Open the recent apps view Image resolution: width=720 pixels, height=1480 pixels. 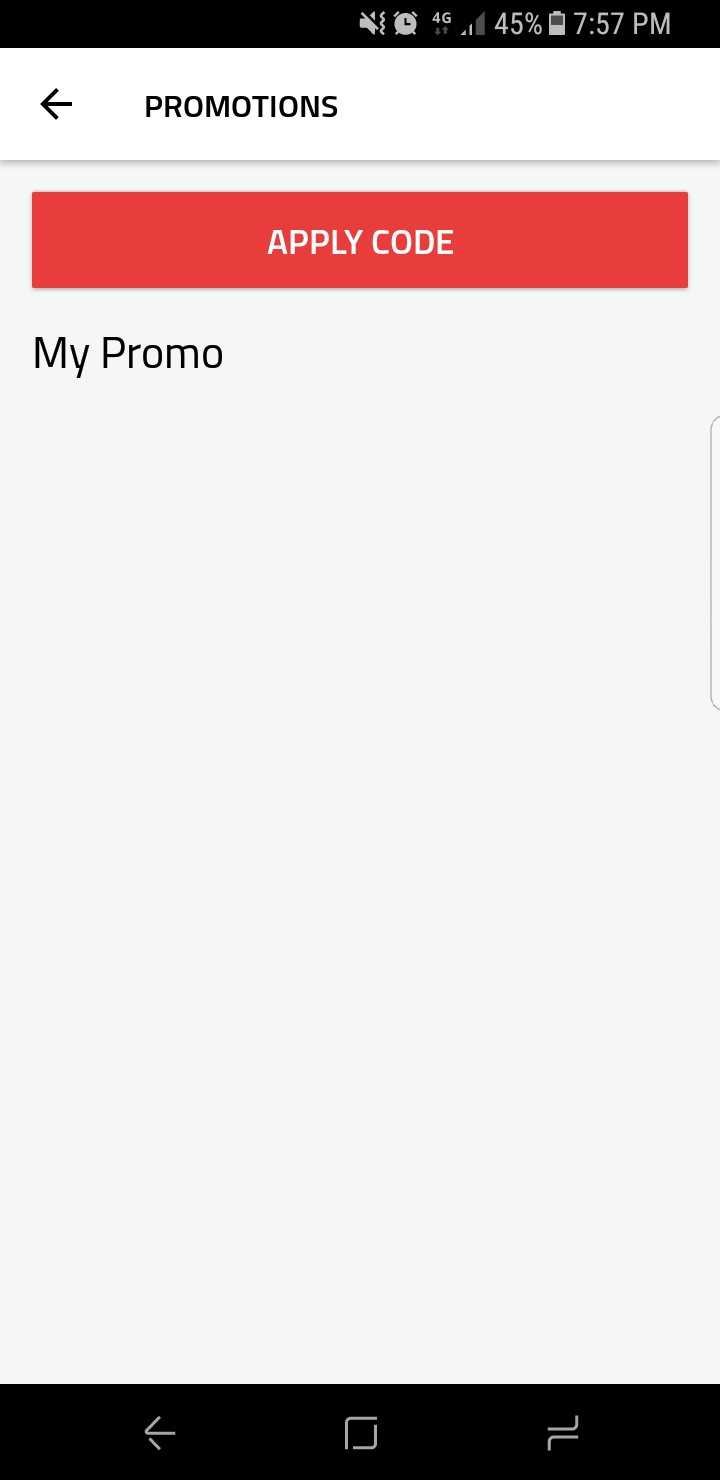tap(562, 1433)
